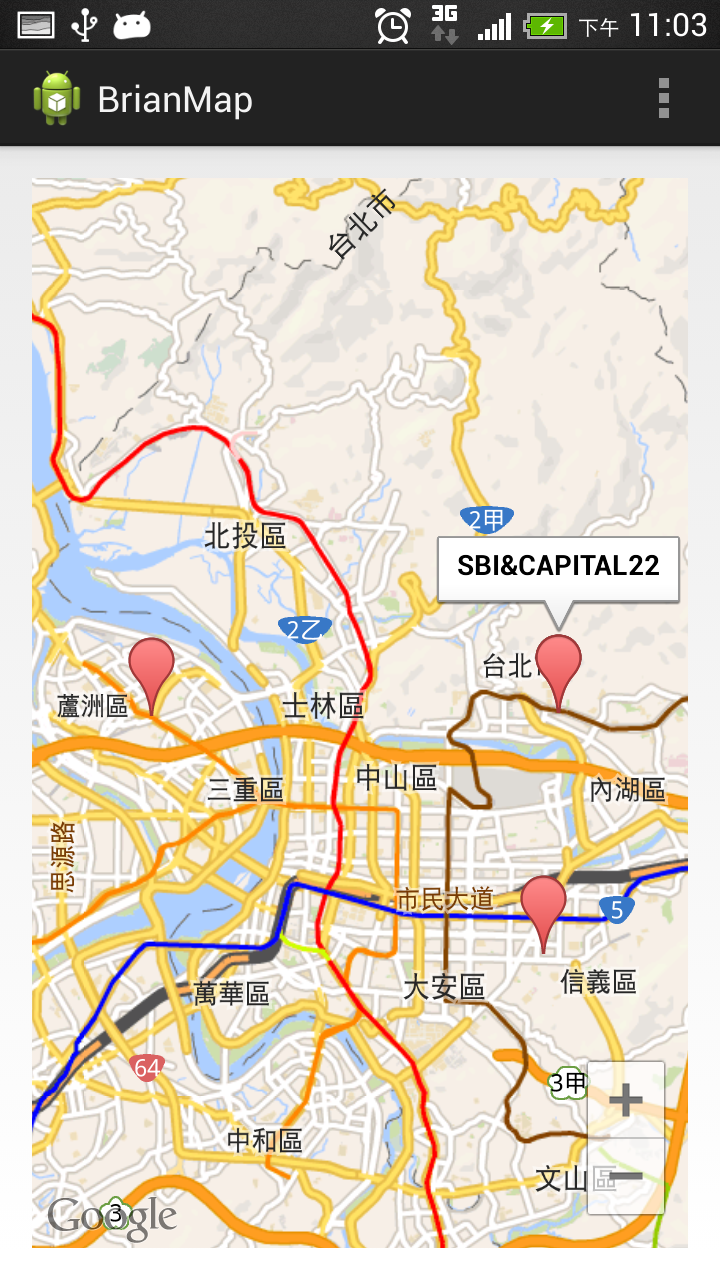The image size is (720, 1280).
Task: Select the map marker near 信義區
Action: pos(544,905)
